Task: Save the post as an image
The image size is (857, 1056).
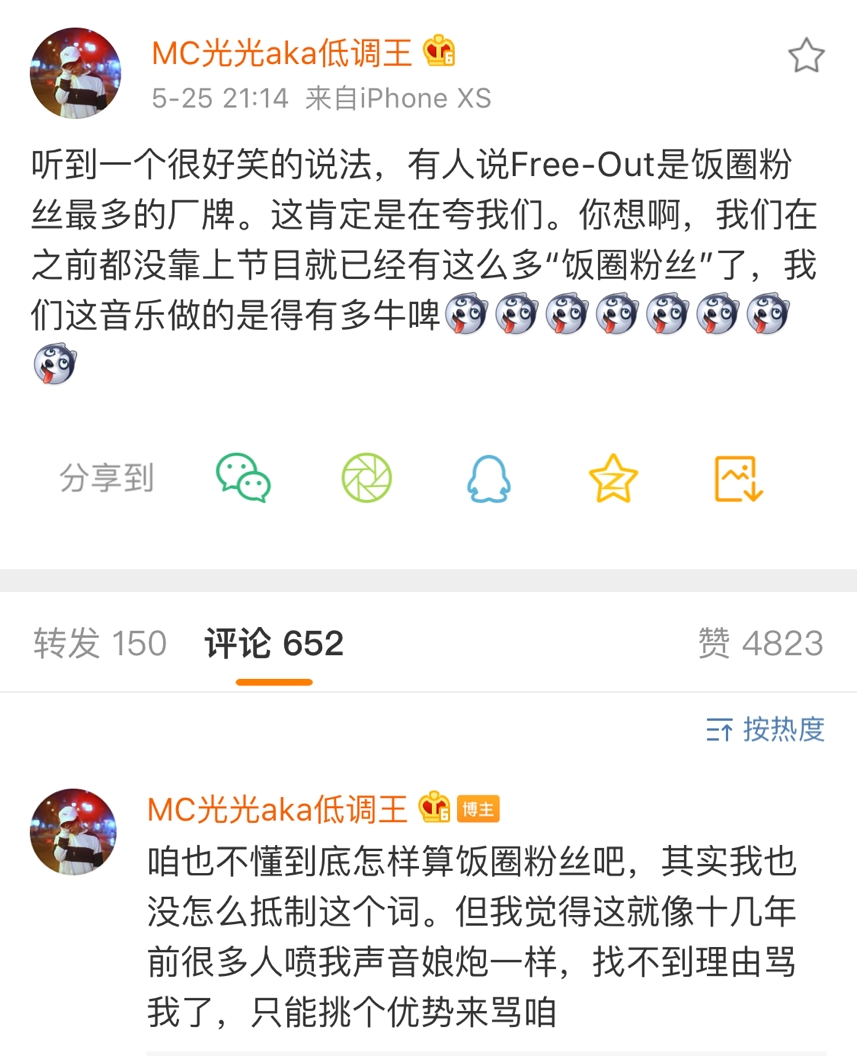Action: [735, 479]
